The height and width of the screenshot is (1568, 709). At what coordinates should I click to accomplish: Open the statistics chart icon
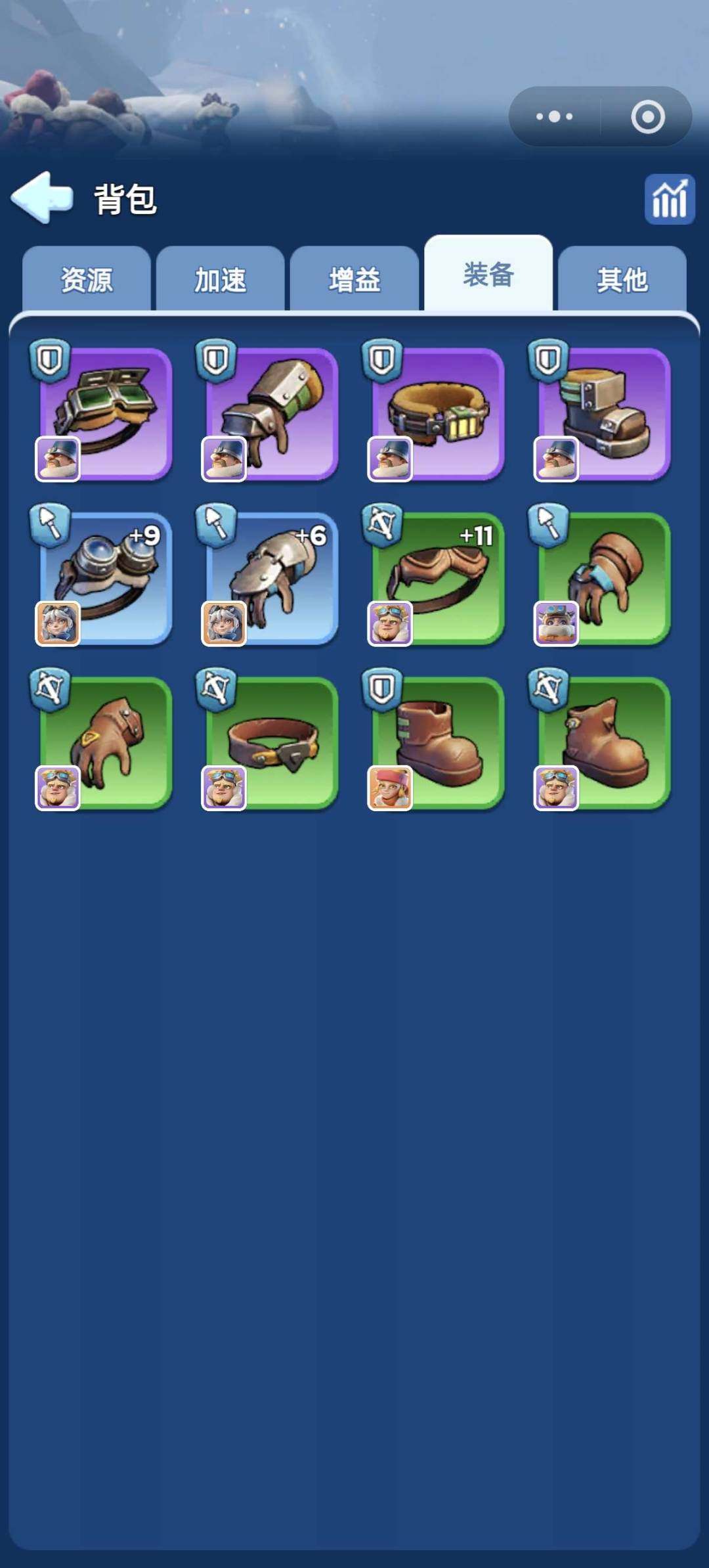669,200
